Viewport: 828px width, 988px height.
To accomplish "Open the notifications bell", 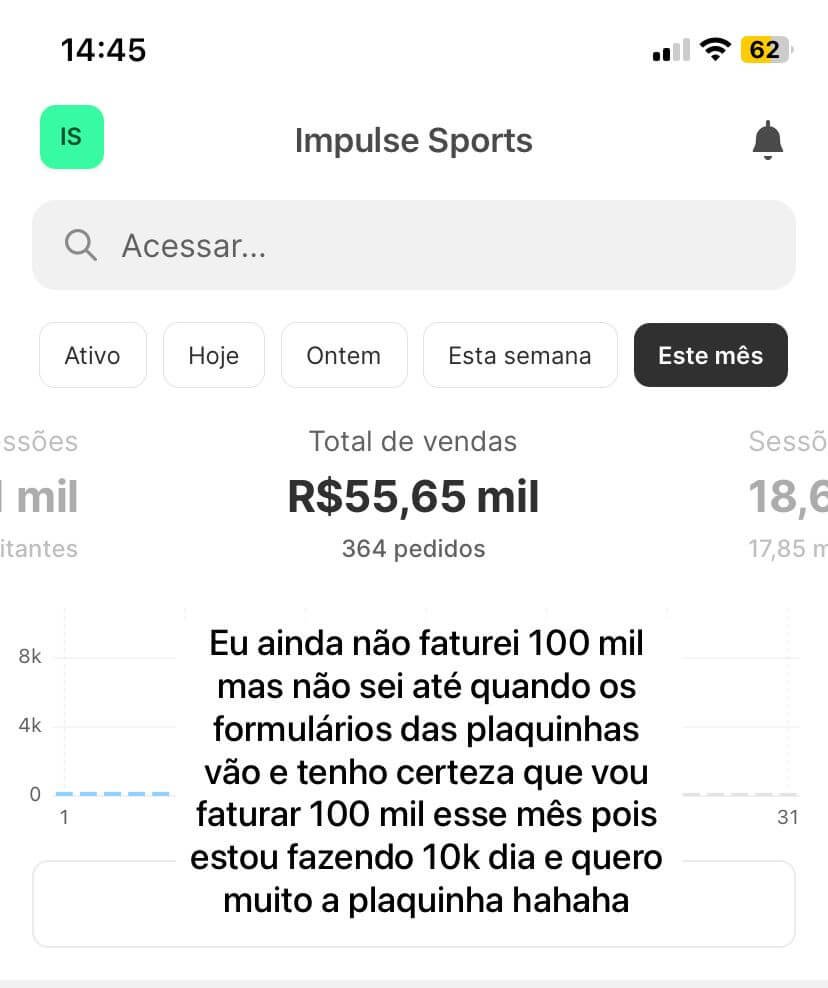I will (x=767, y=141).
